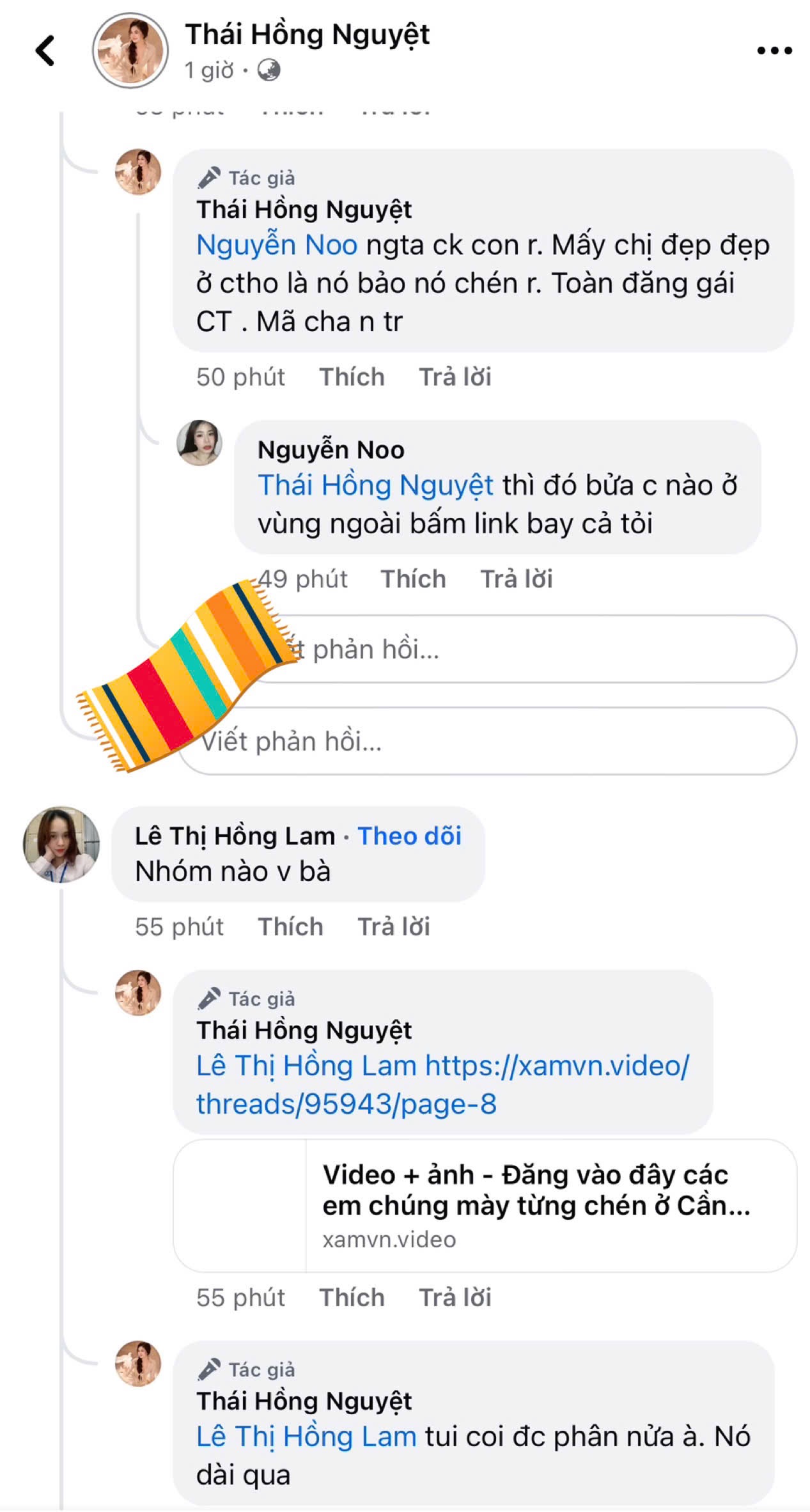810x1512 pixels.
Task: Open Nguyễn Noo's profile avatar
Action: 199,443
